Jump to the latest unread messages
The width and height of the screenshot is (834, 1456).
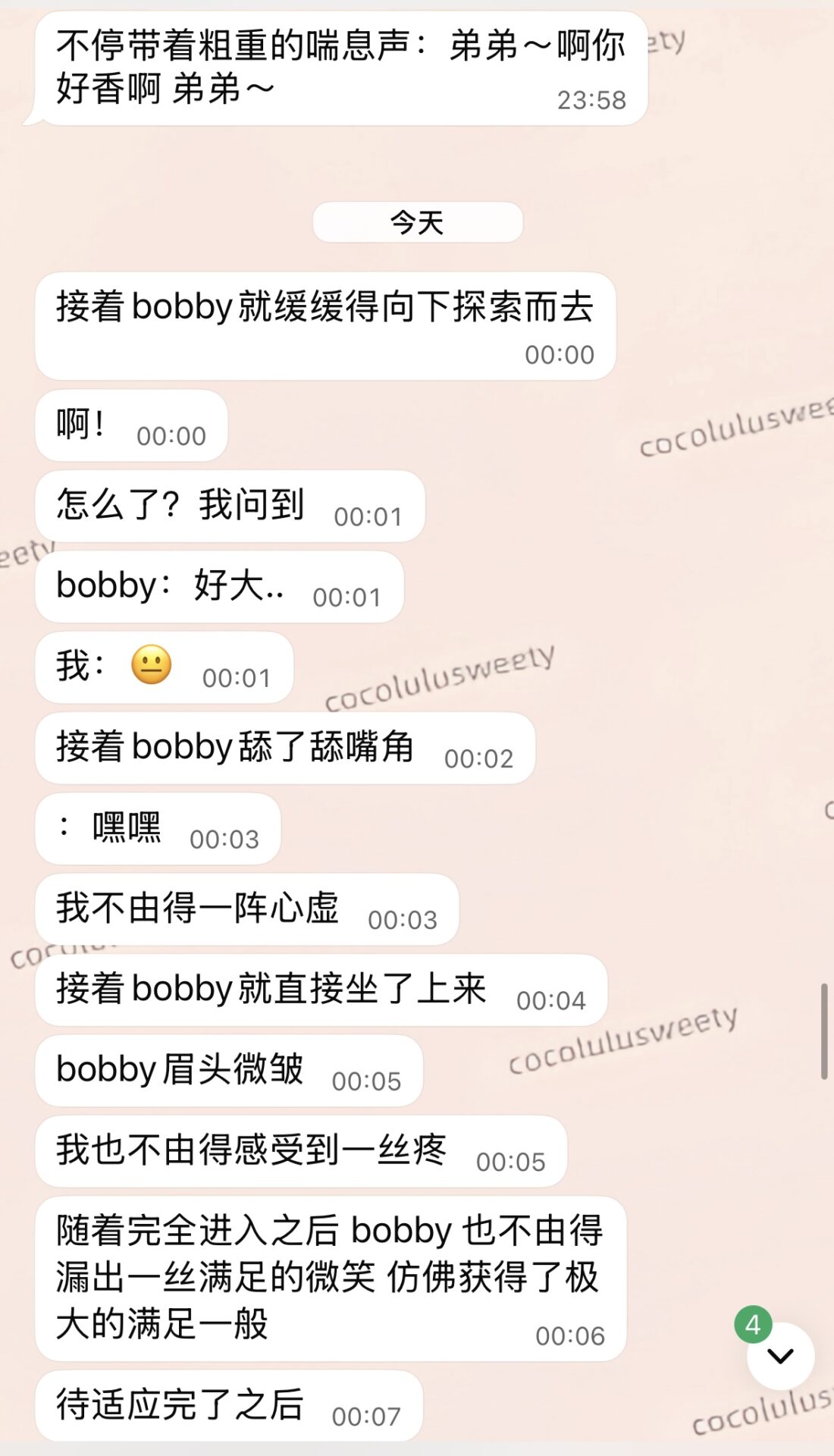780,1356
